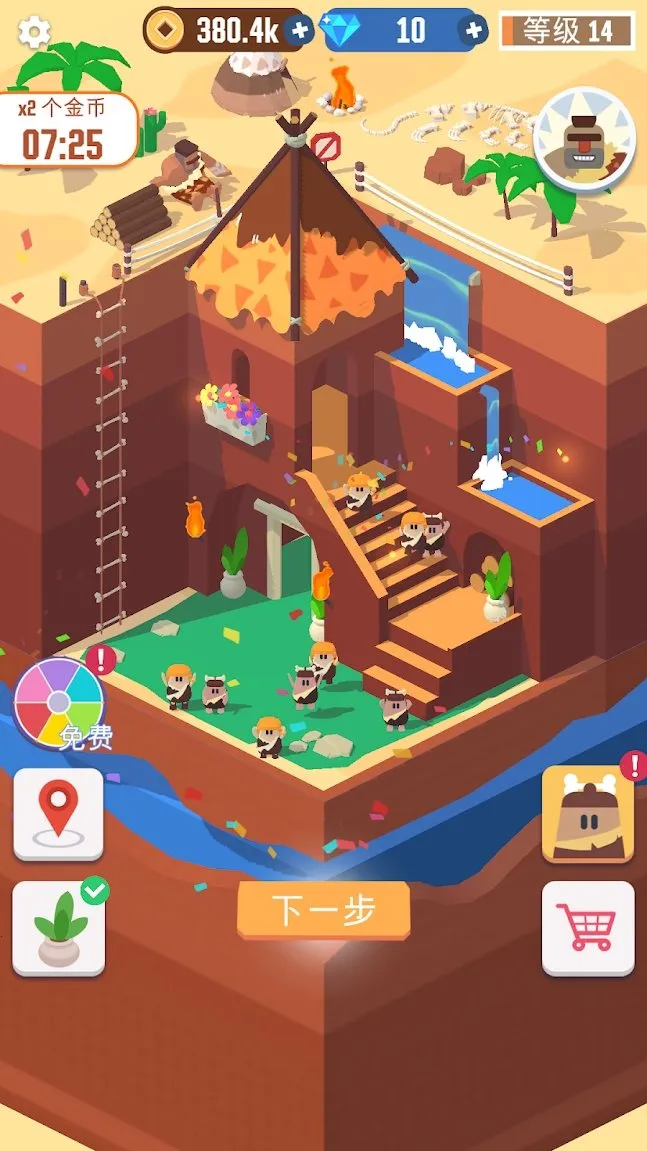Open the x2 coins boost timer
Screen dimensions: 647x1151
tap(66, 131)
